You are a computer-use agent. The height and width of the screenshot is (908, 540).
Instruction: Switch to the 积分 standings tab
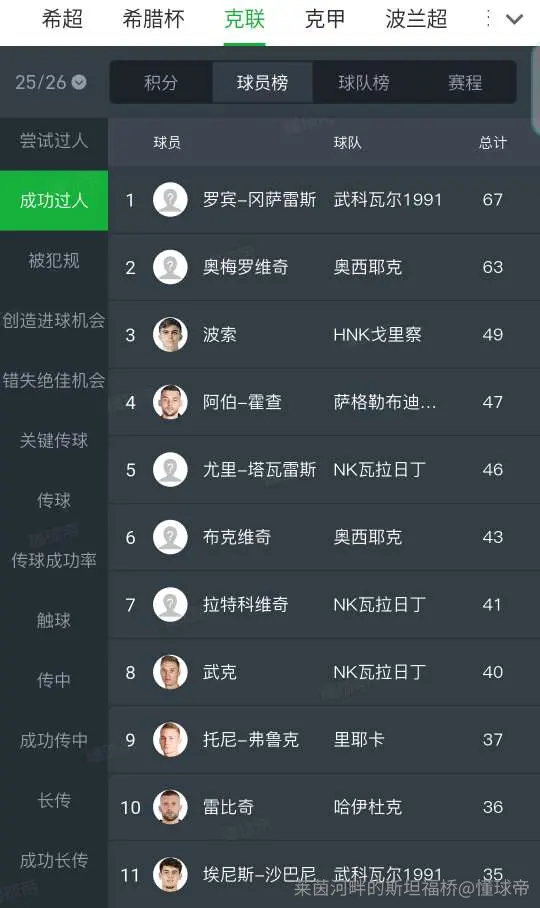point(161,82)
